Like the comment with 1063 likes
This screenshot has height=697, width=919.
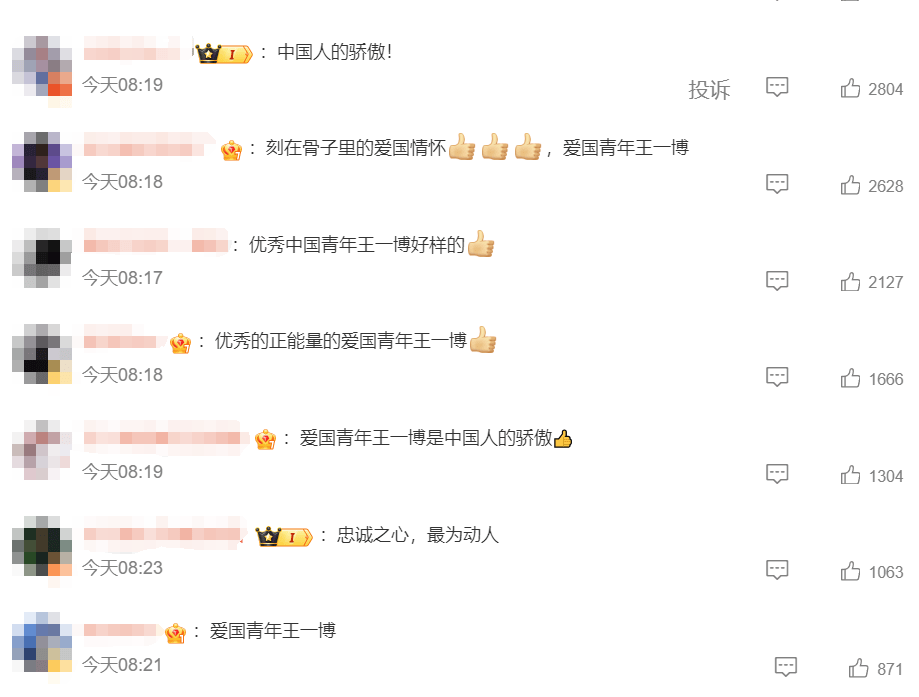pos(851,571)
